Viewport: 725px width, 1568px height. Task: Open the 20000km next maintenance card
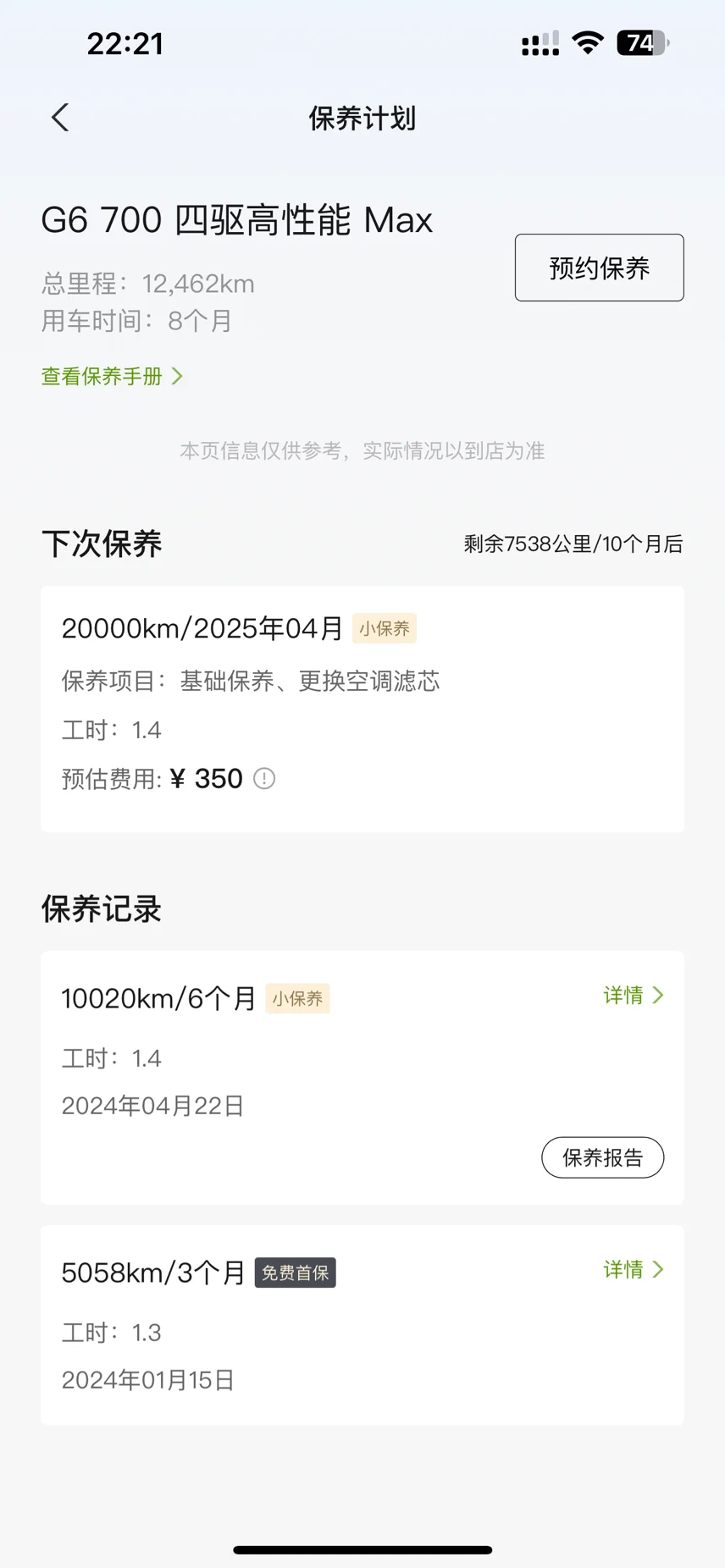click(362, 709)
